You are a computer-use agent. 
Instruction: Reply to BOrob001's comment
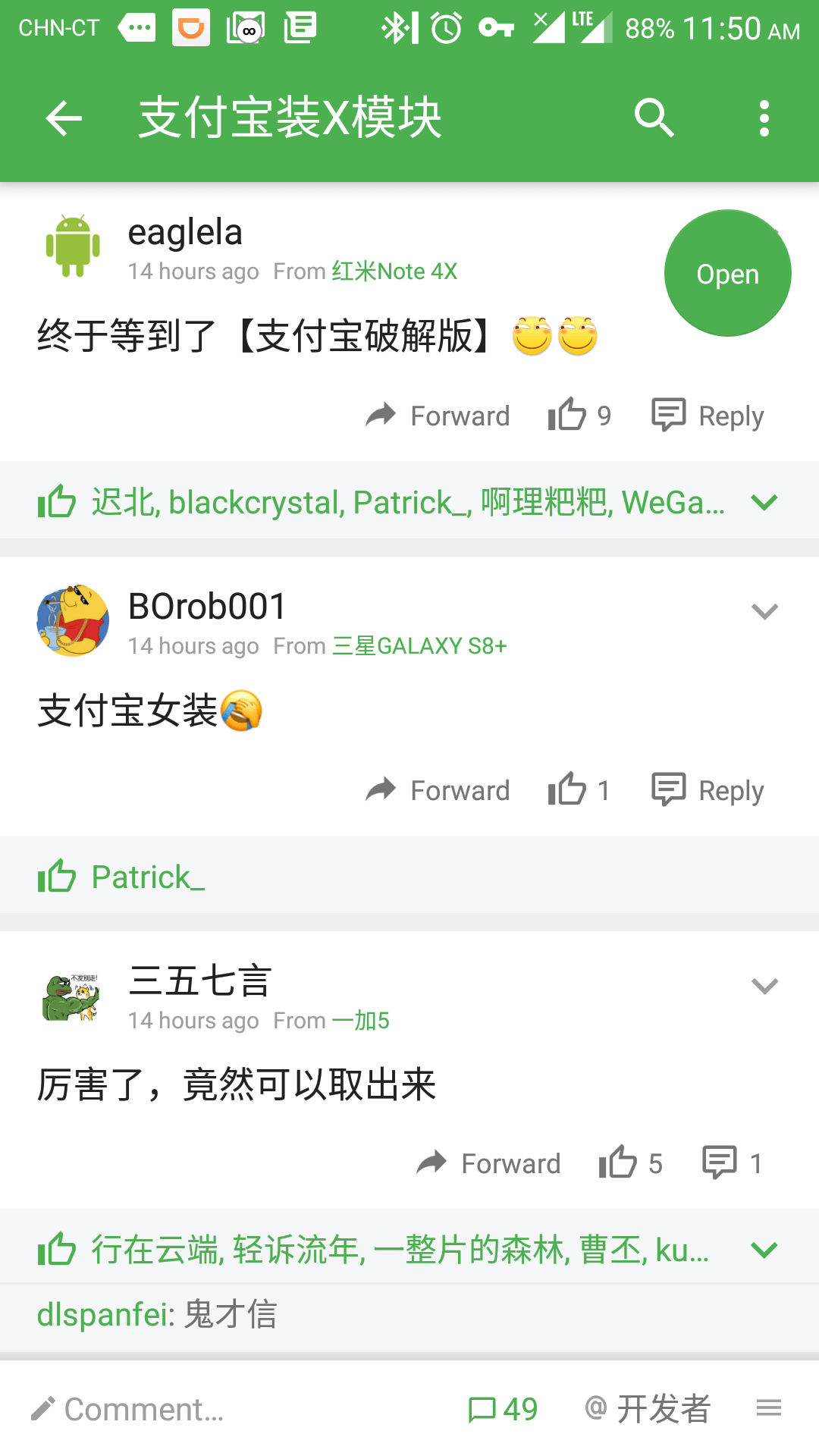(x=708, y=790)
